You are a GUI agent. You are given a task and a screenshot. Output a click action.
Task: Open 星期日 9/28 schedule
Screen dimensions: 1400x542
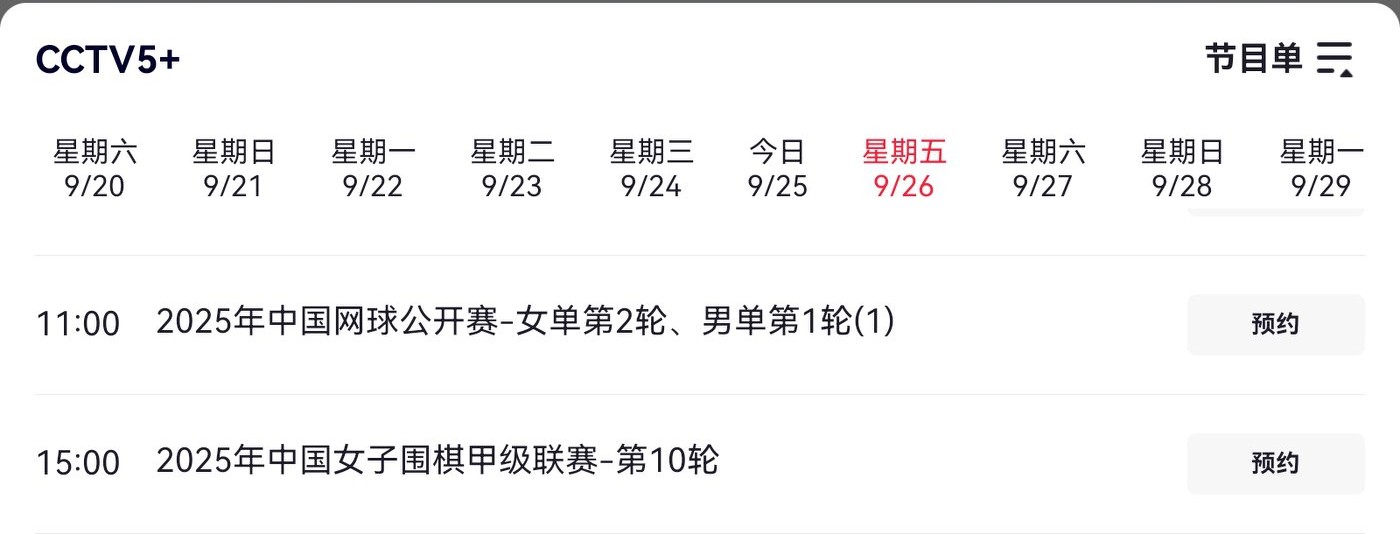[1182, 169]
